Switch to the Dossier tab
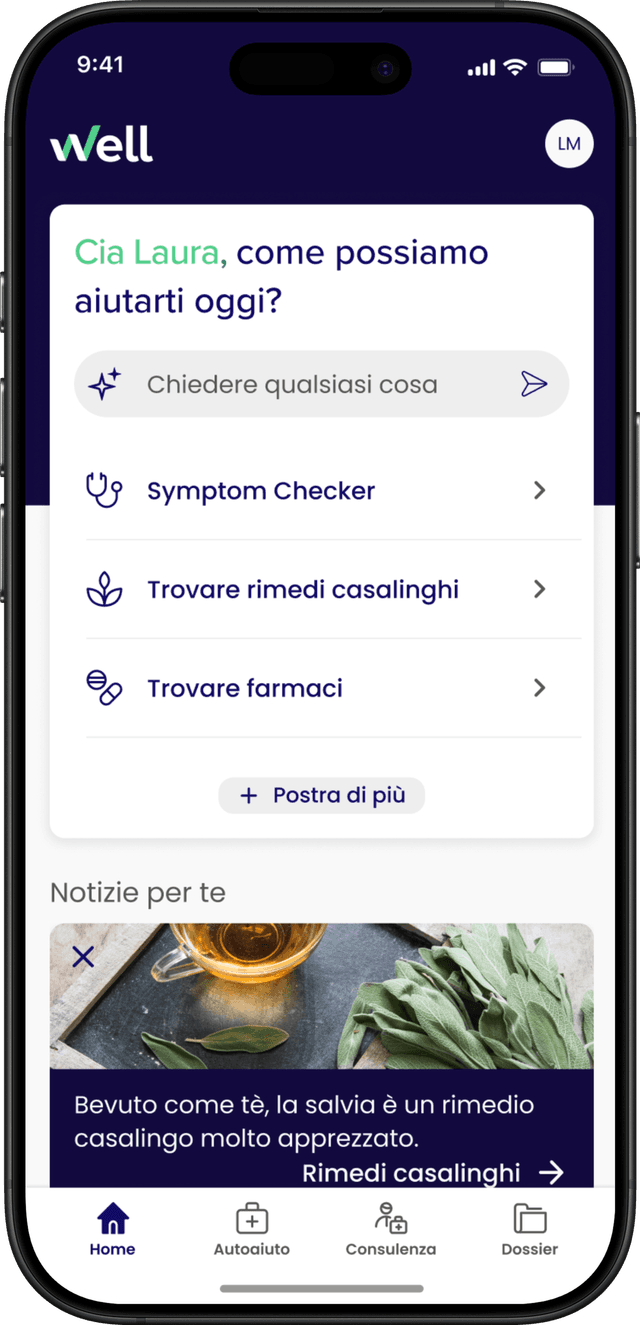The width and height of the screenshot is (640, 1325). point(530,1230)
